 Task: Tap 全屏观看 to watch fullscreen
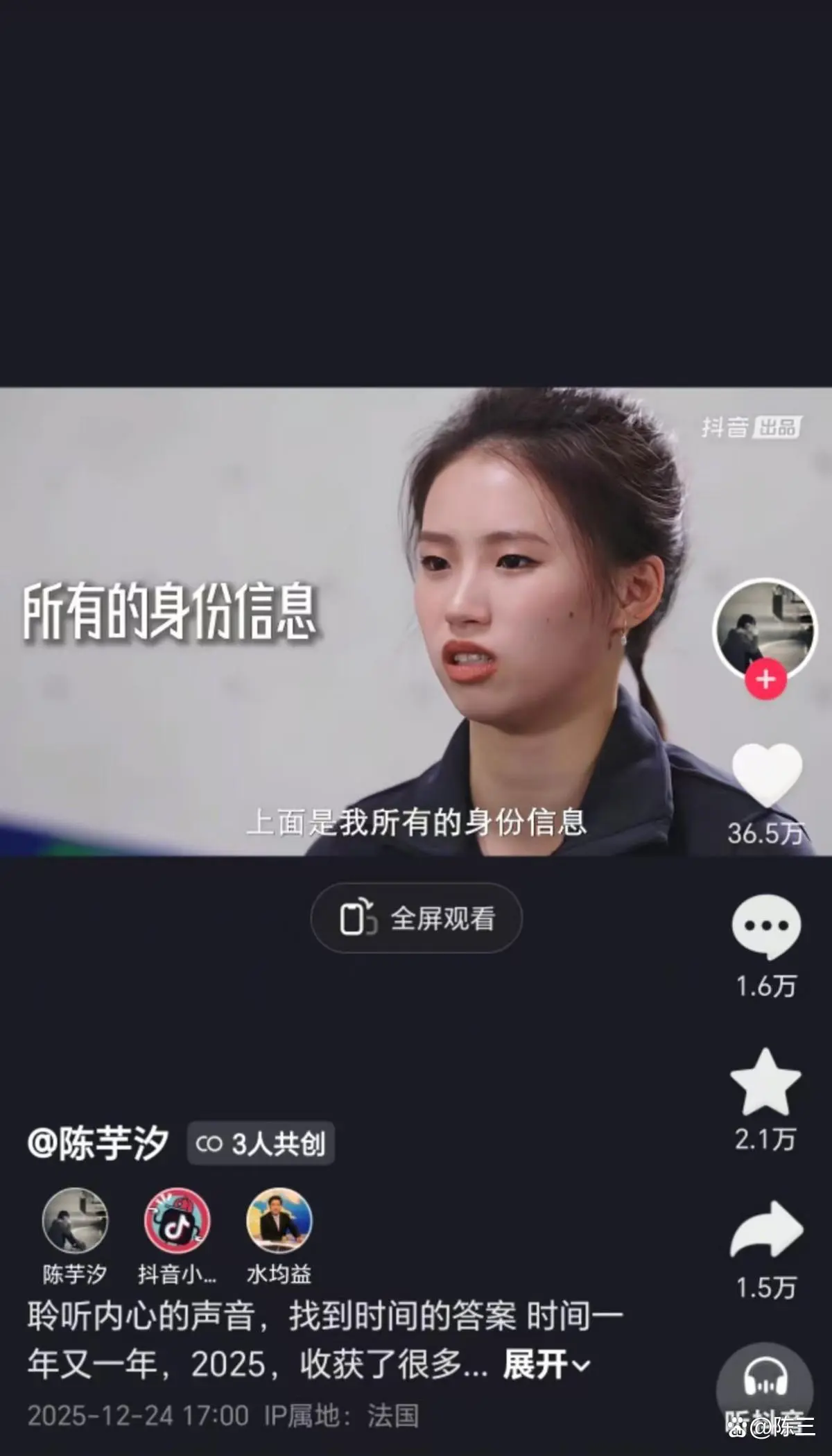[417, 918]
